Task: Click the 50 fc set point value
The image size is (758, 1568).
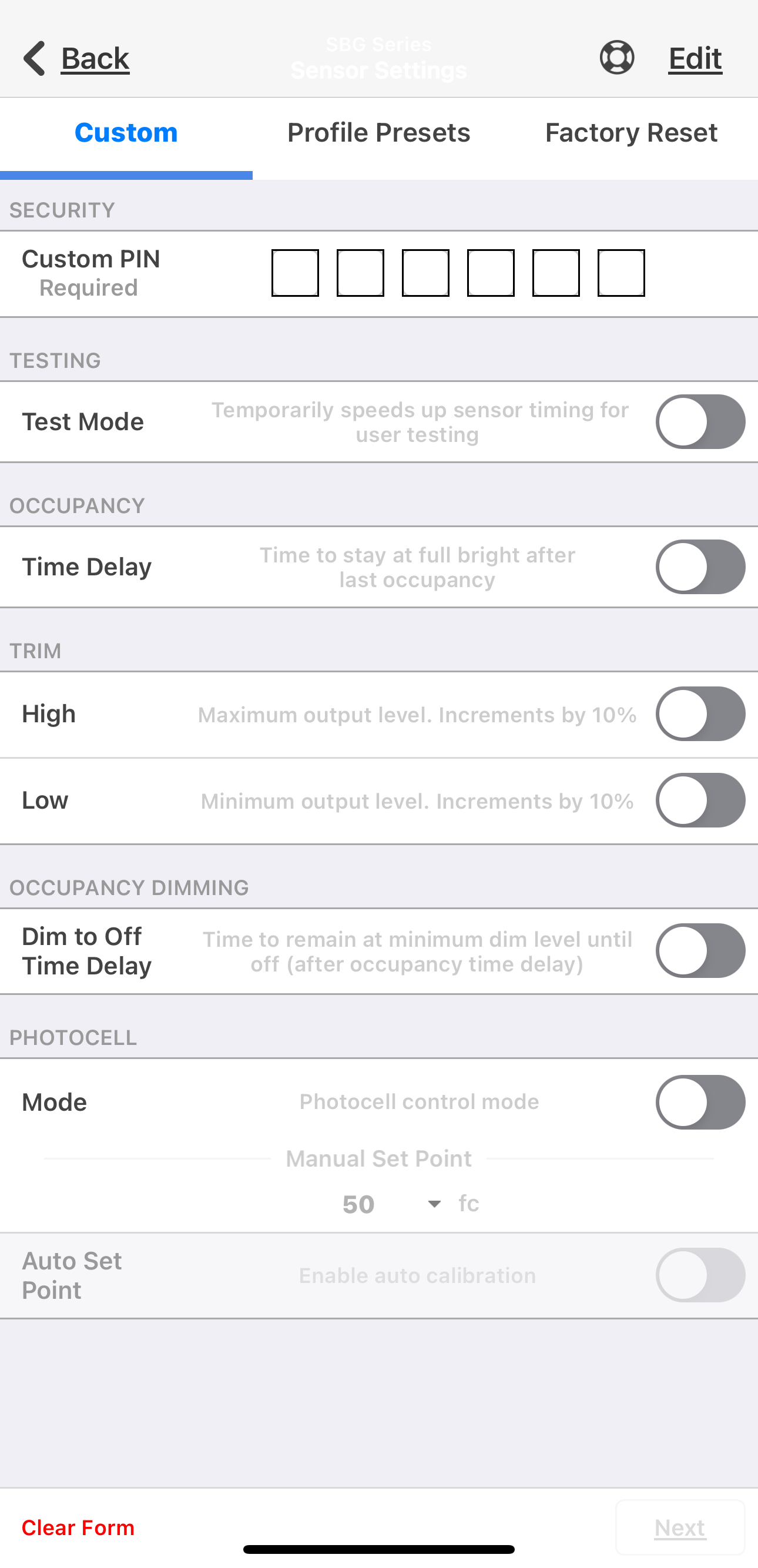Action: point(358,1204)
